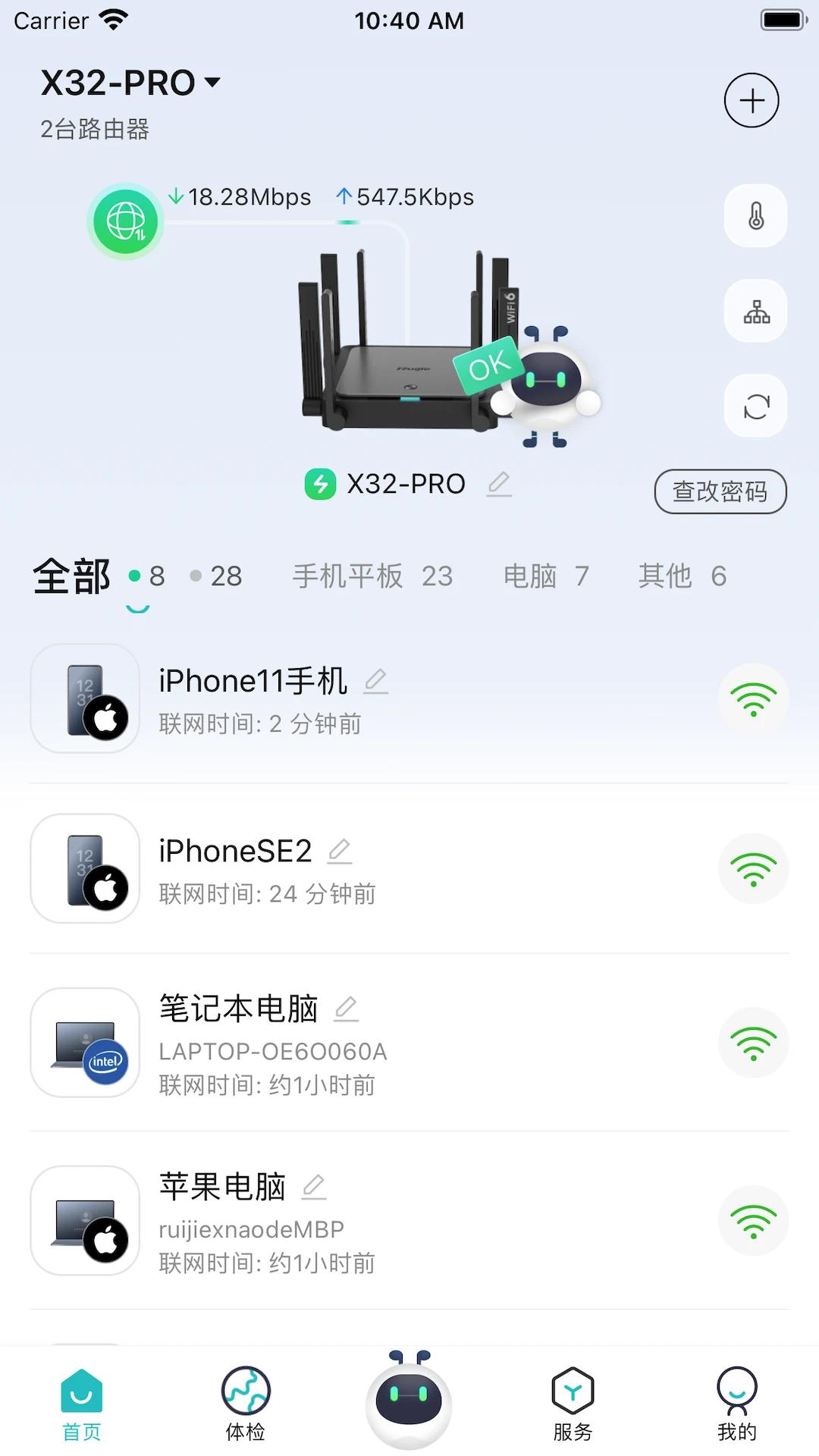Rename iPhoneSE2 using its pencil icon
This screenshot has width=819, height=1456.
(x=339, y=851)
